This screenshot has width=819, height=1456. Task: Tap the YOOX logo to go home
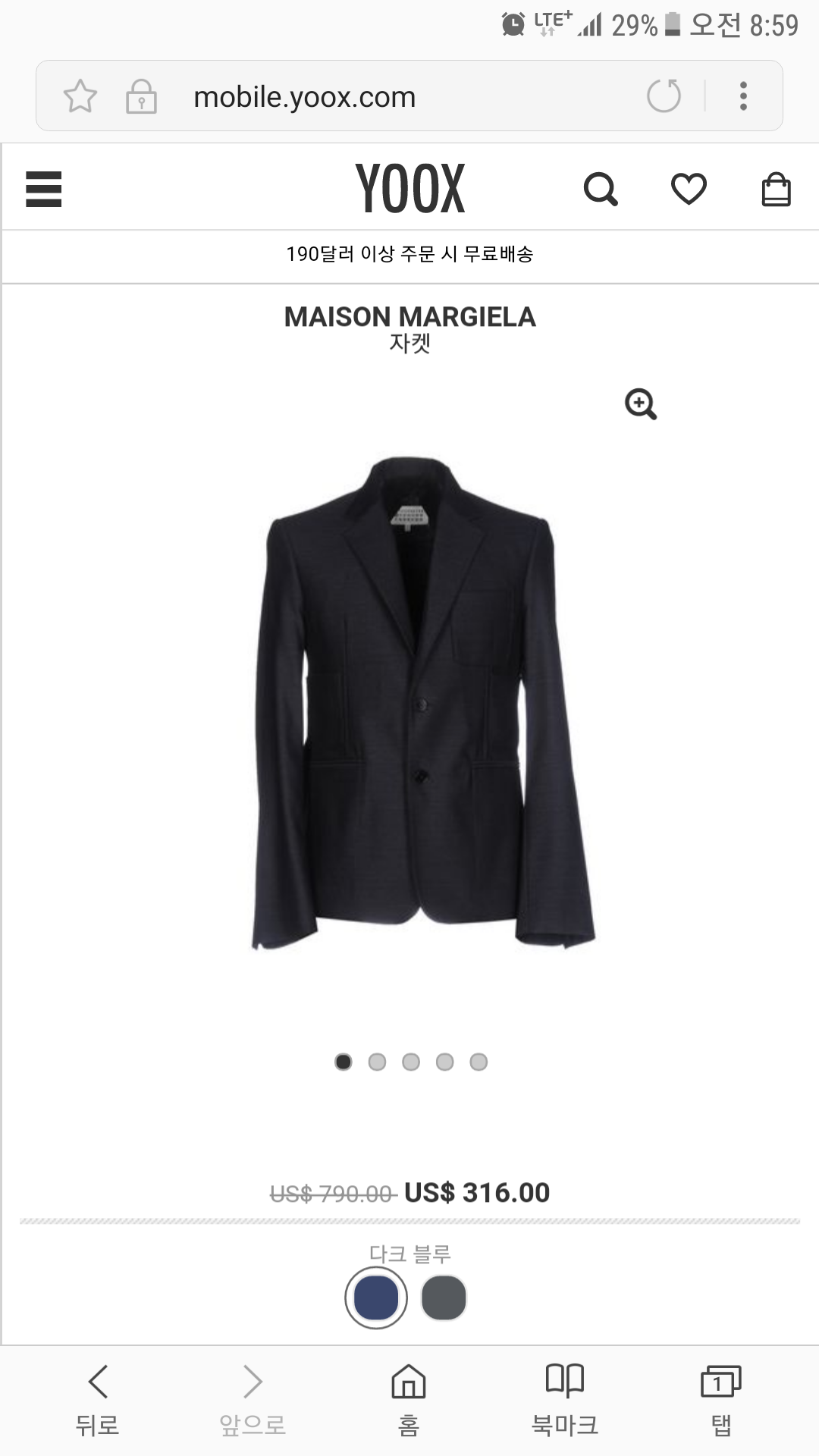[x=409, y=188]
